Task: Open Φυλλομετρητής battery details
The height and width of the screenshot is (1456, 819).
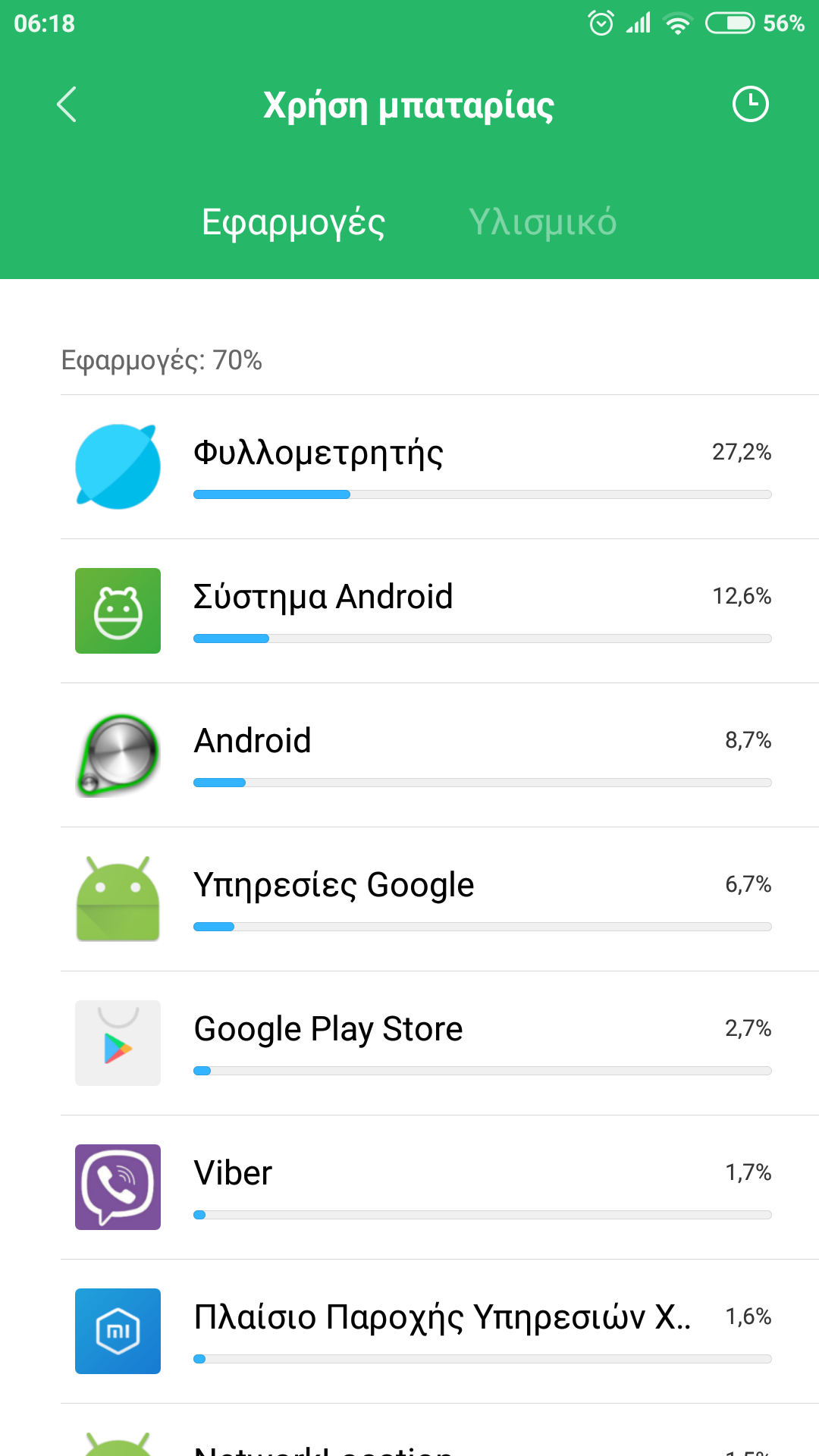Action: [x=440, y=467]
